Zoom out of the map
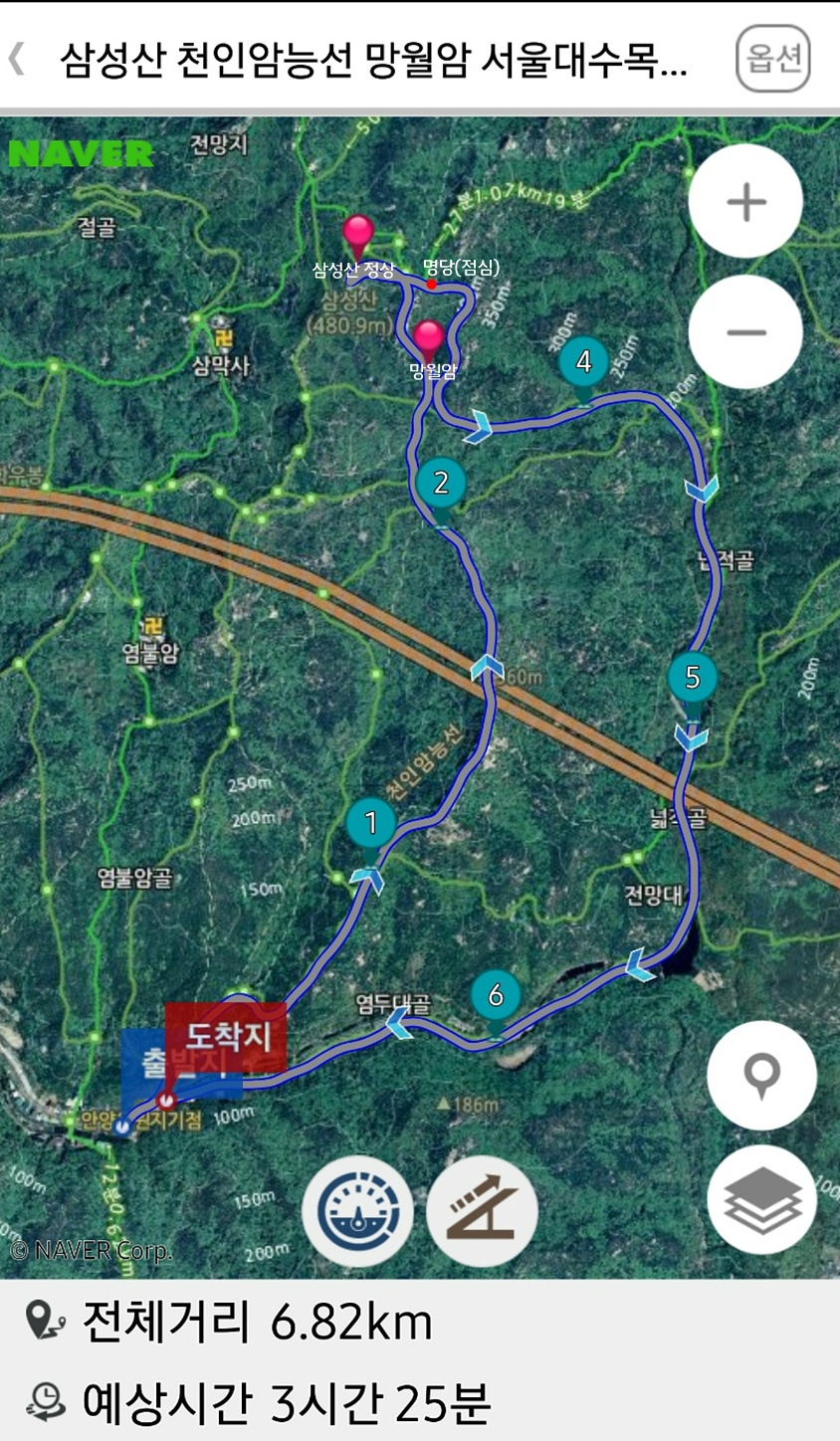Screen dimensions: 840x1441 [x=745, y=332]
